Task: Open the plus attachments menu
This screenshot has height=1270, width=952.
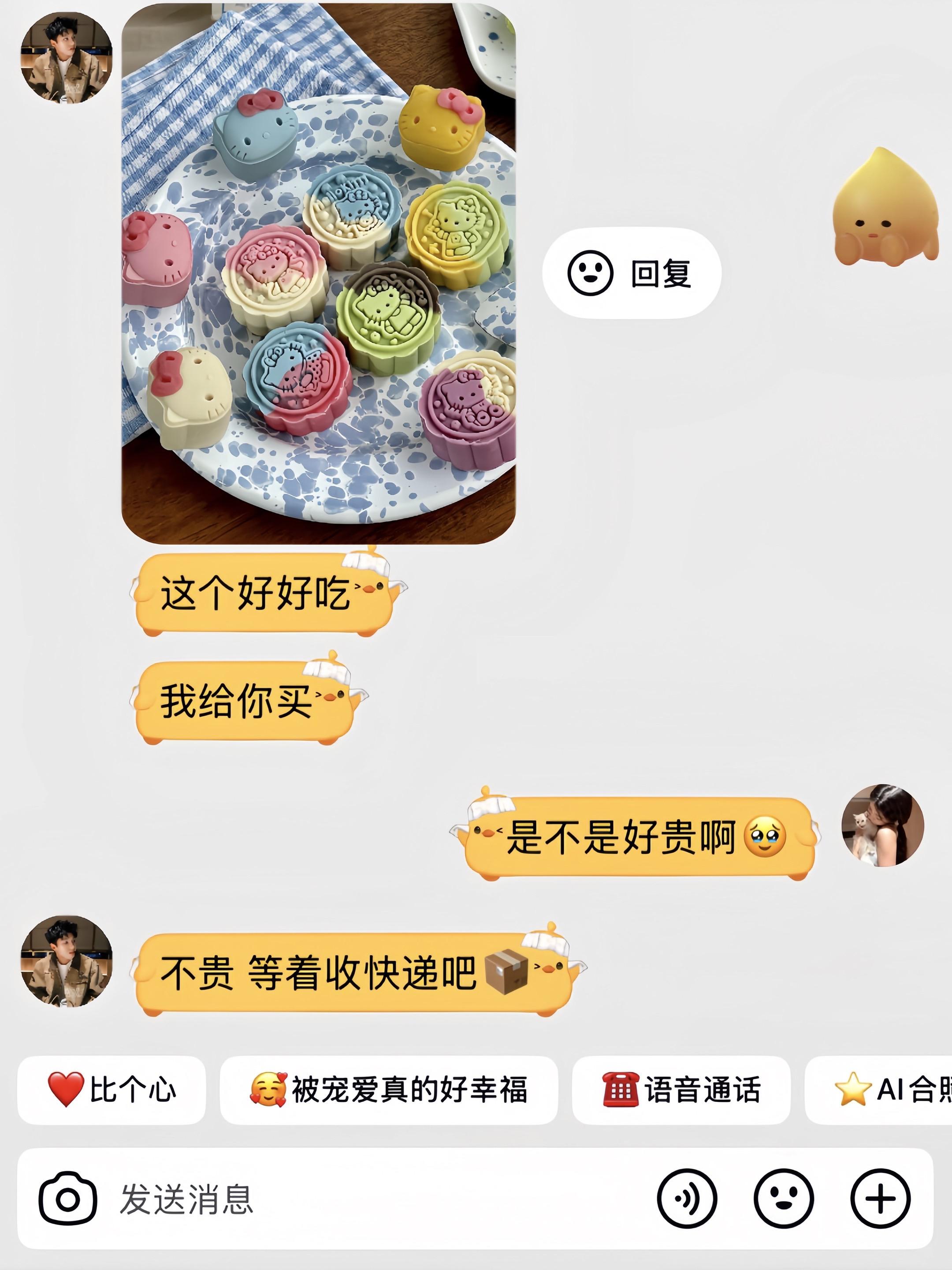Action: click(x=880, y=1199)
